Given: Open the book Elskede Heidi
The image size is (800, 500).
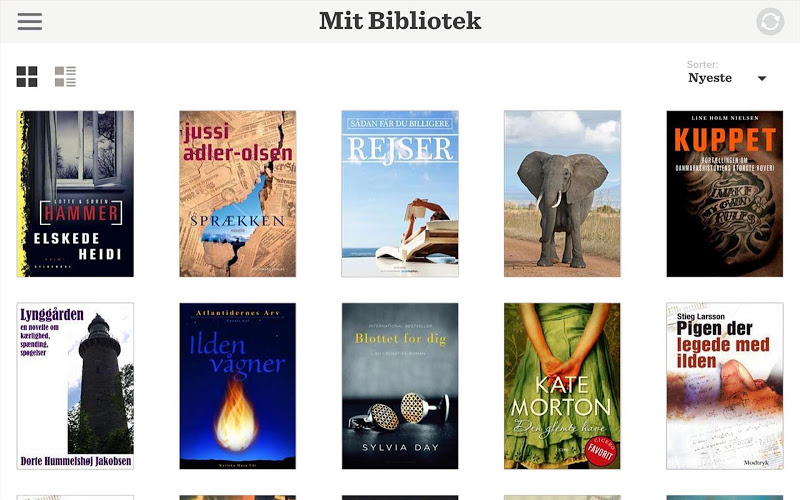Looking at the screenshot, I should pos(75,194).
